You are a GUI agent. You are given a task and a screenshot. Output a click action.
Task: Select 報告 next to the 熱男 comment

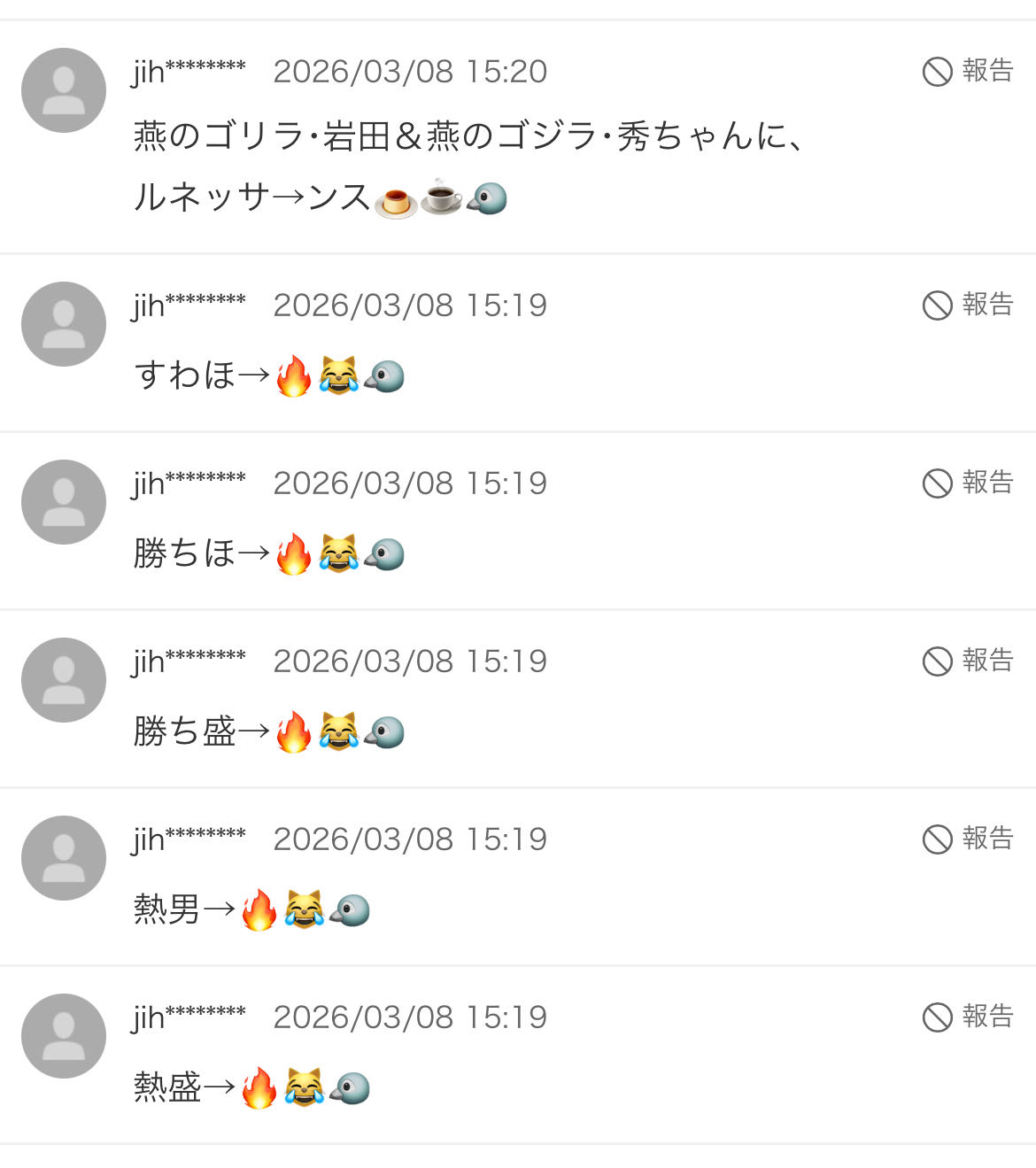(x=968, y=839)
